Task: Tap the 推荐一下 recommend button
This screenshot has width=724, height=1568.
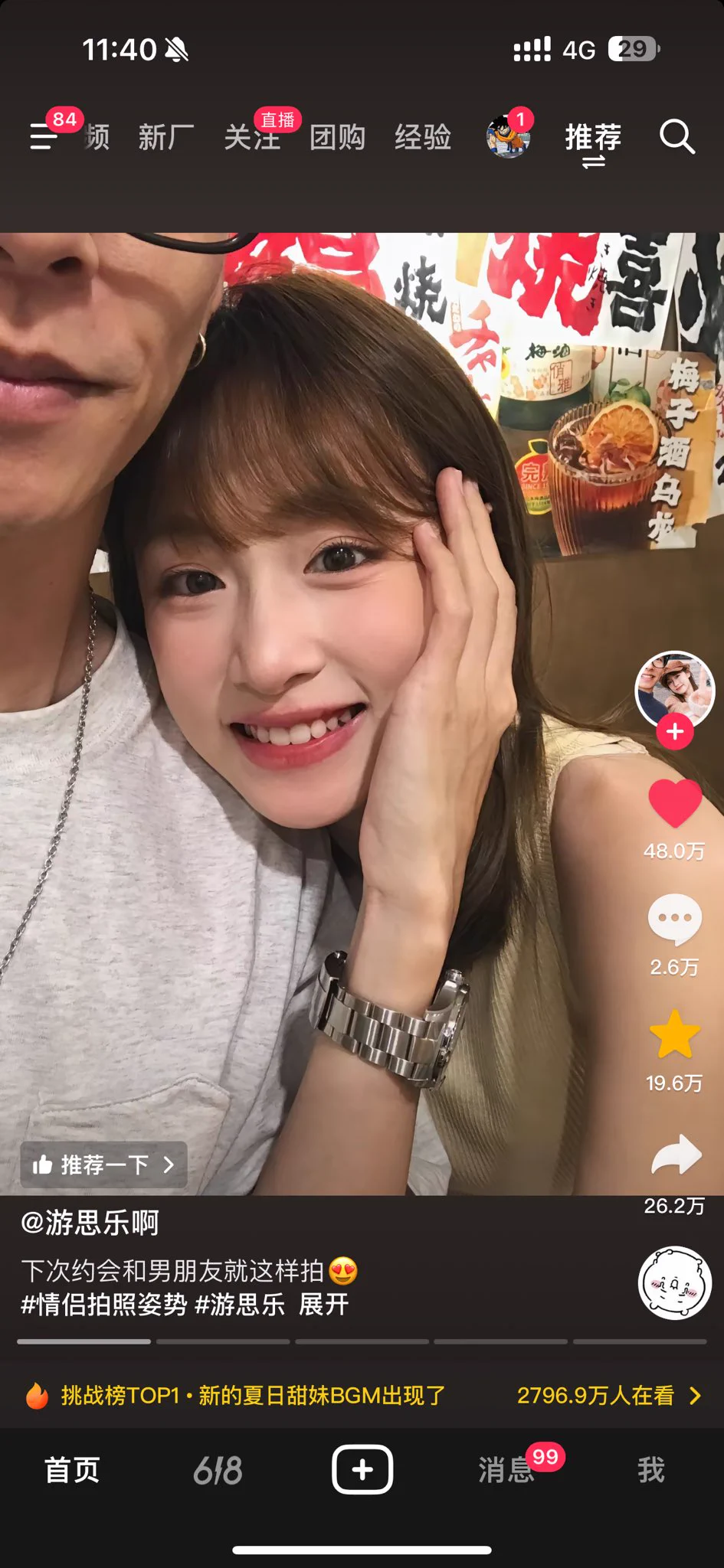Action: pyautogui.click(x=103, y=1165)
